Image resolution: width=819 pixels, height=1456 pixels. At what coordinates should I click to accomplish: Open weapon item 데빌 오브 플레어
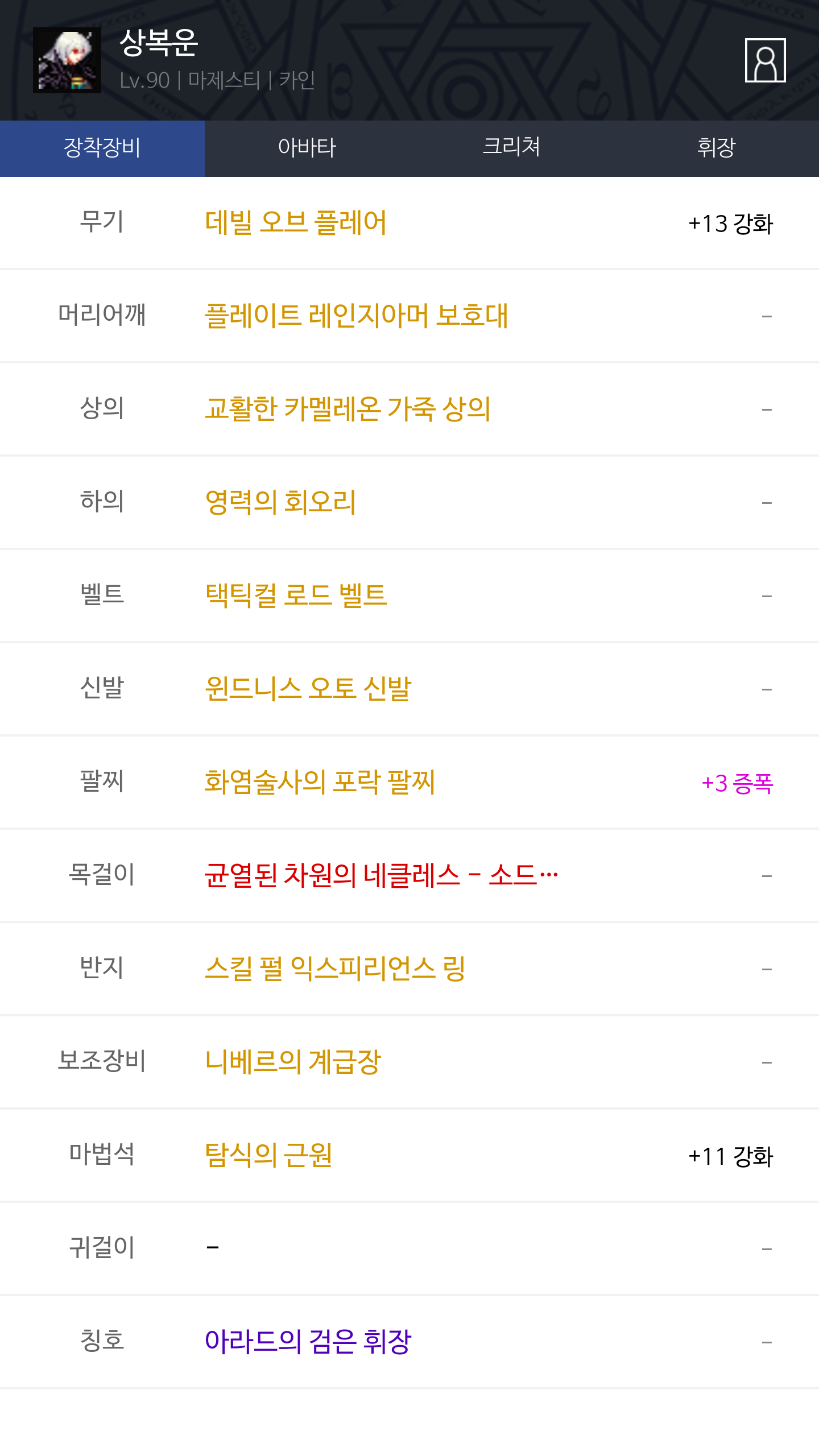[296, 222]
